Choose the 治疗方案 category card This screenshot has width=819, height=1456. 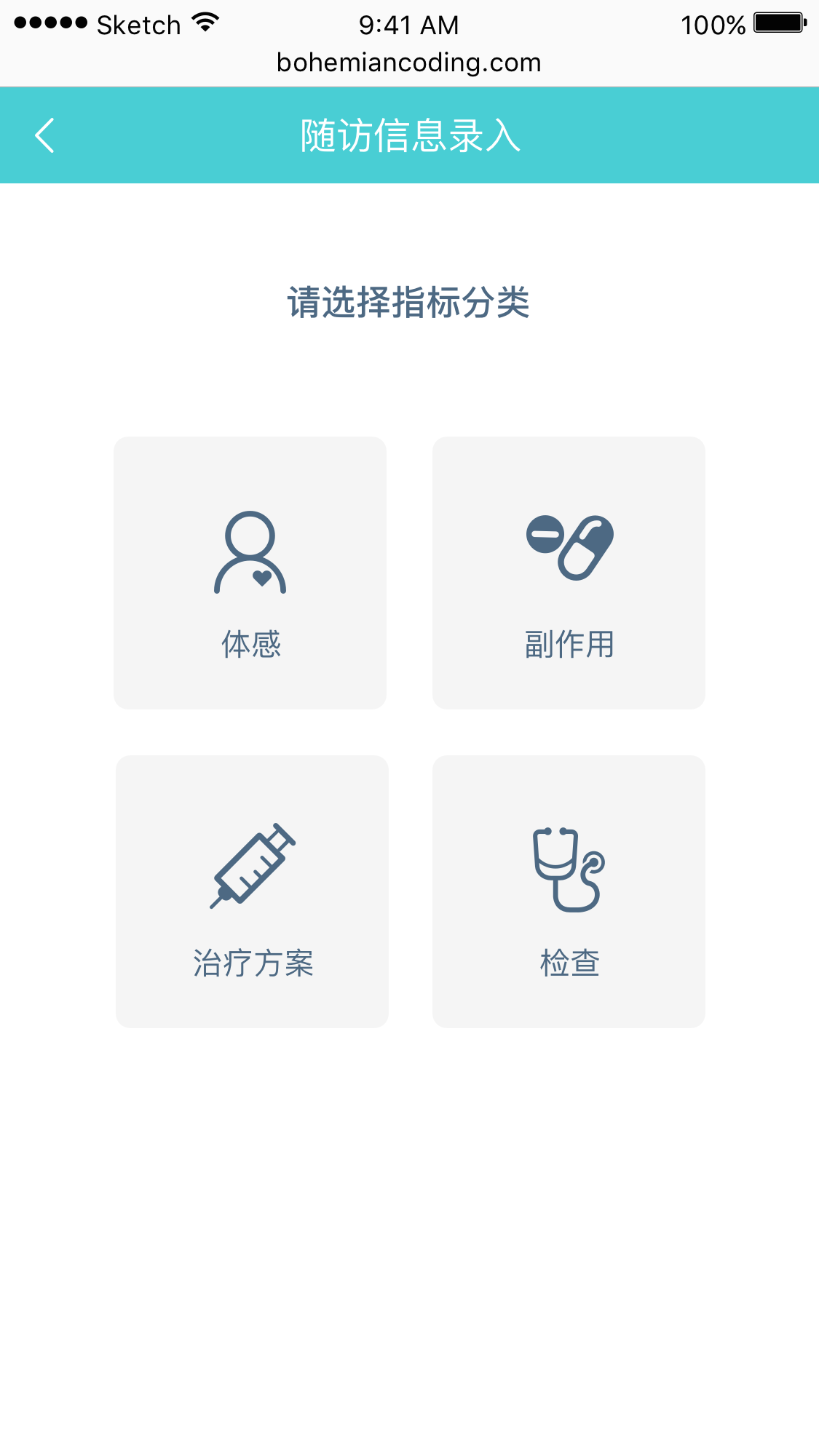point(252,891)
